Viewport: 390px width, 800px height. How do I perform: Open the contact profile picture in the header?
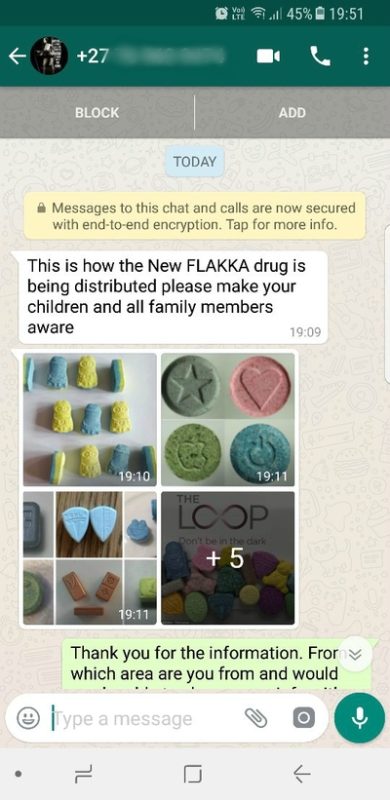coord(49,56)
